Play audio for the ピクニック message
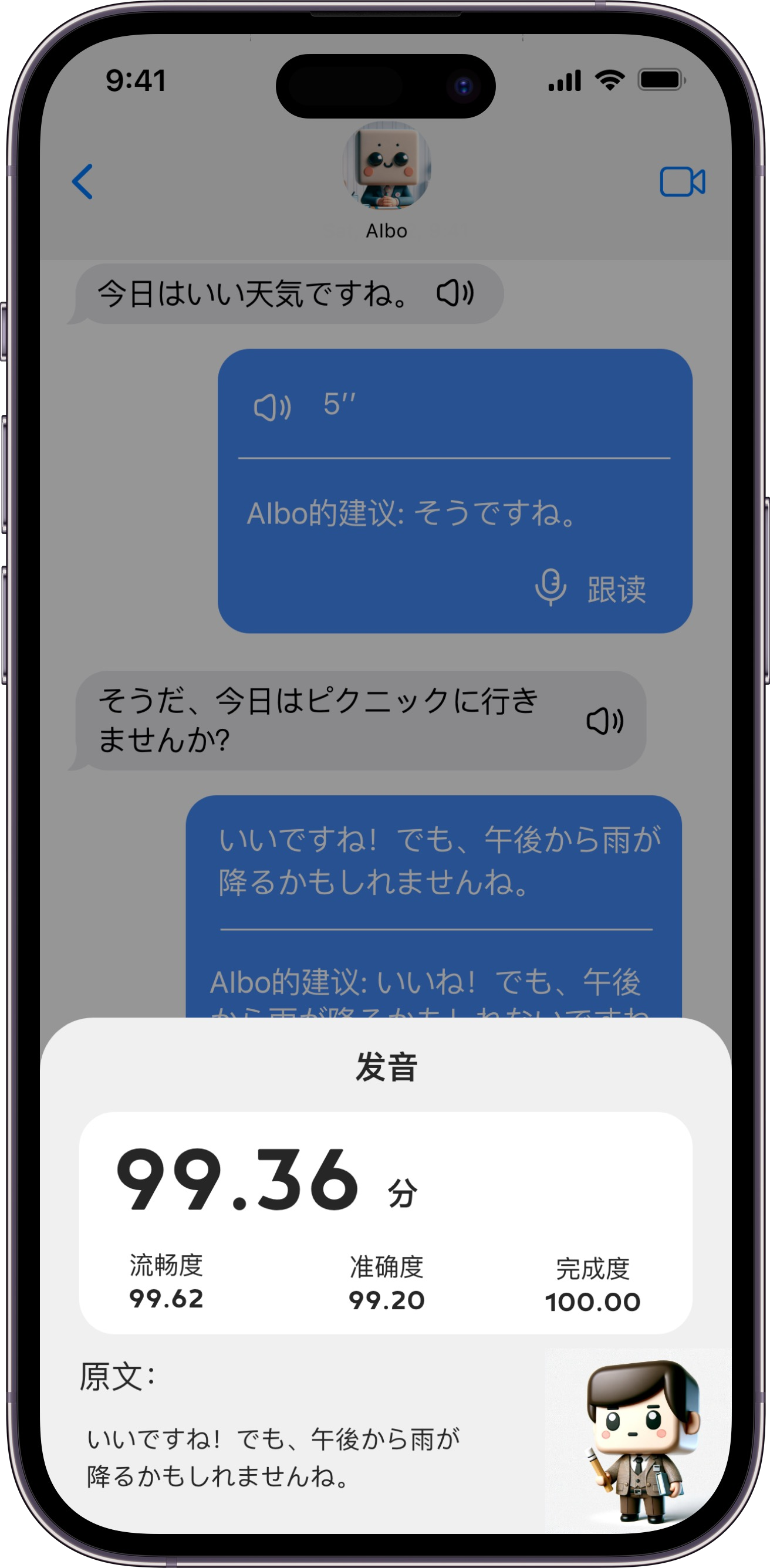Viewport: 770px width, 1568px height. 604,721
